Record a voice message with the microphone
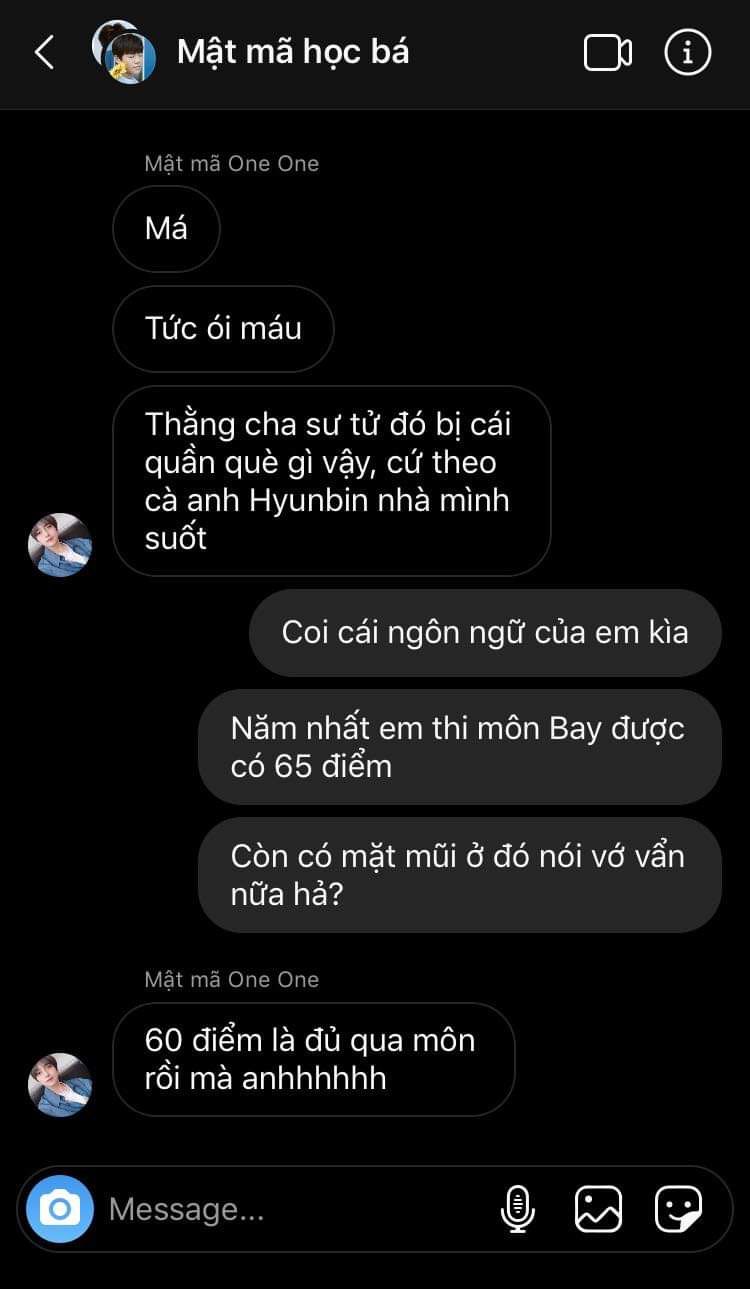 click(x=517, y=1209)
